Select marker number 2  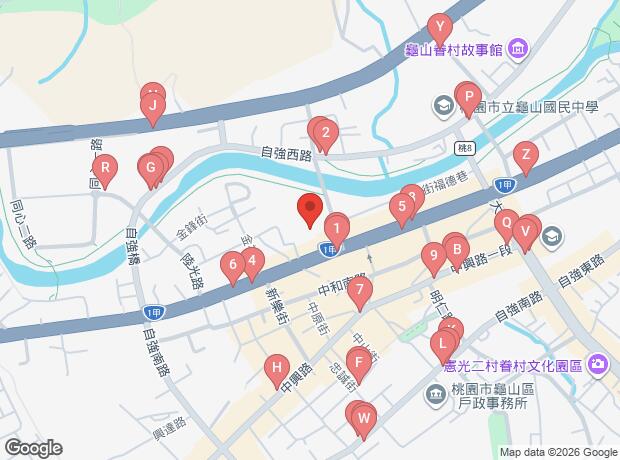[325, 133]
